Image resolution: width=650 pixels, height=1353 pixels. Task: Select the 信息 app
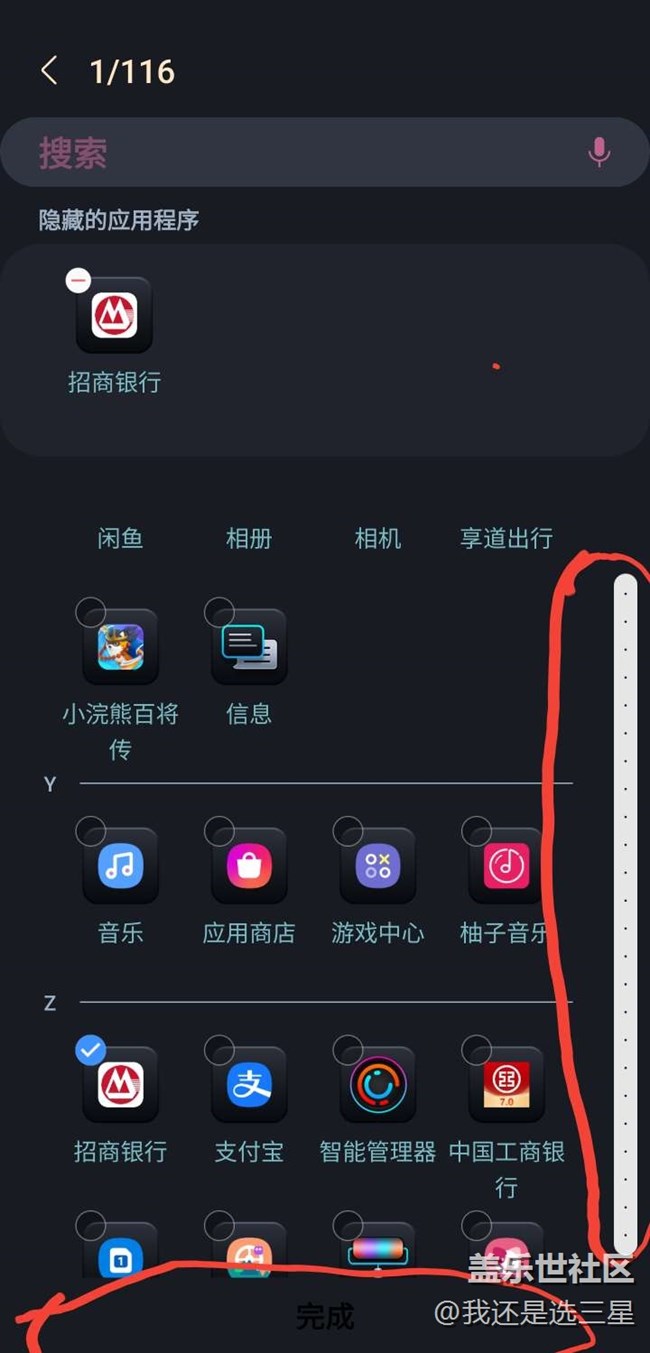(x=249, y=647)
